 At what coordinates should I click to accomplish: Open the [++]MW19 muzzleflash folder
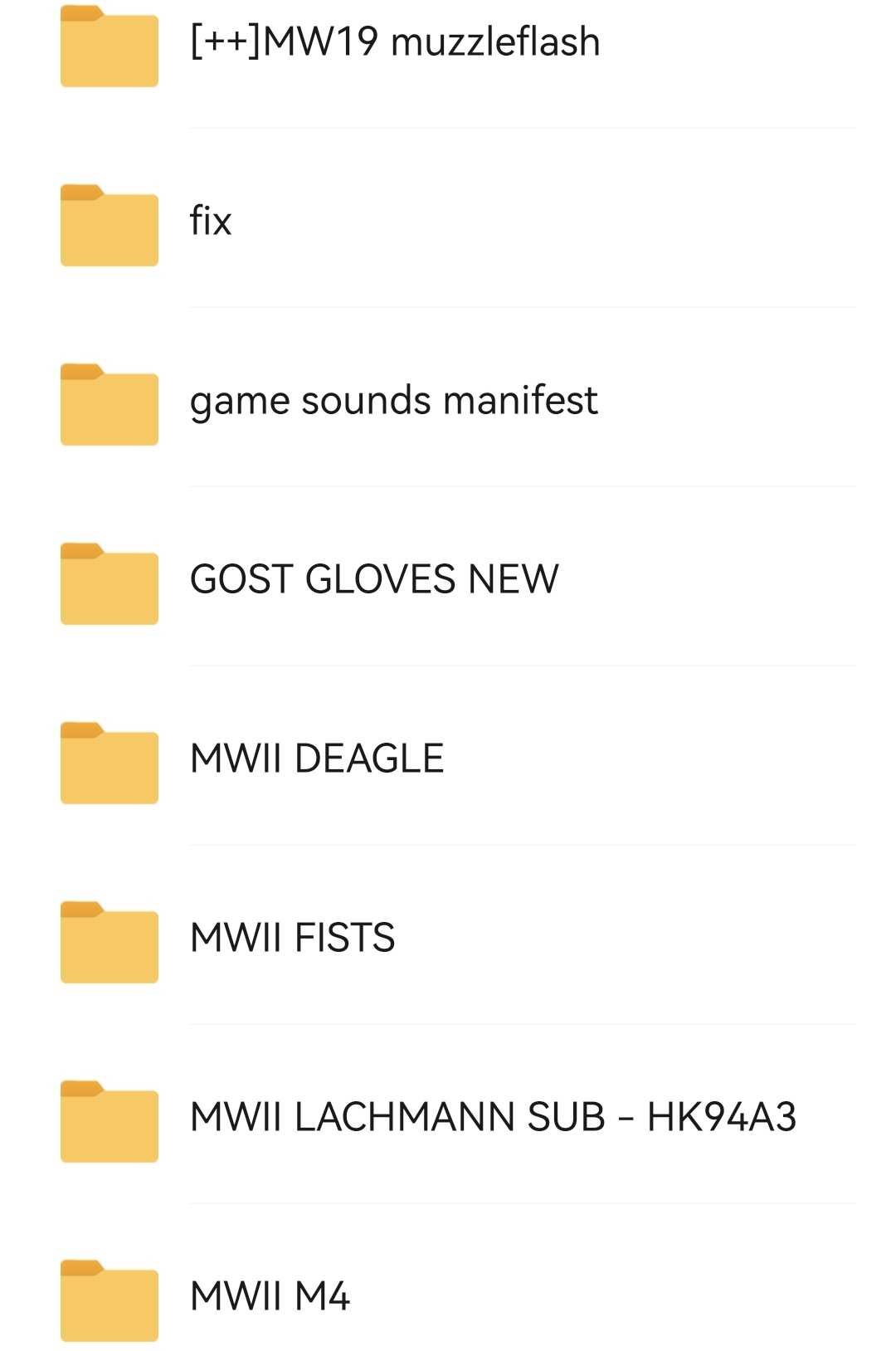tap(395, 42)
